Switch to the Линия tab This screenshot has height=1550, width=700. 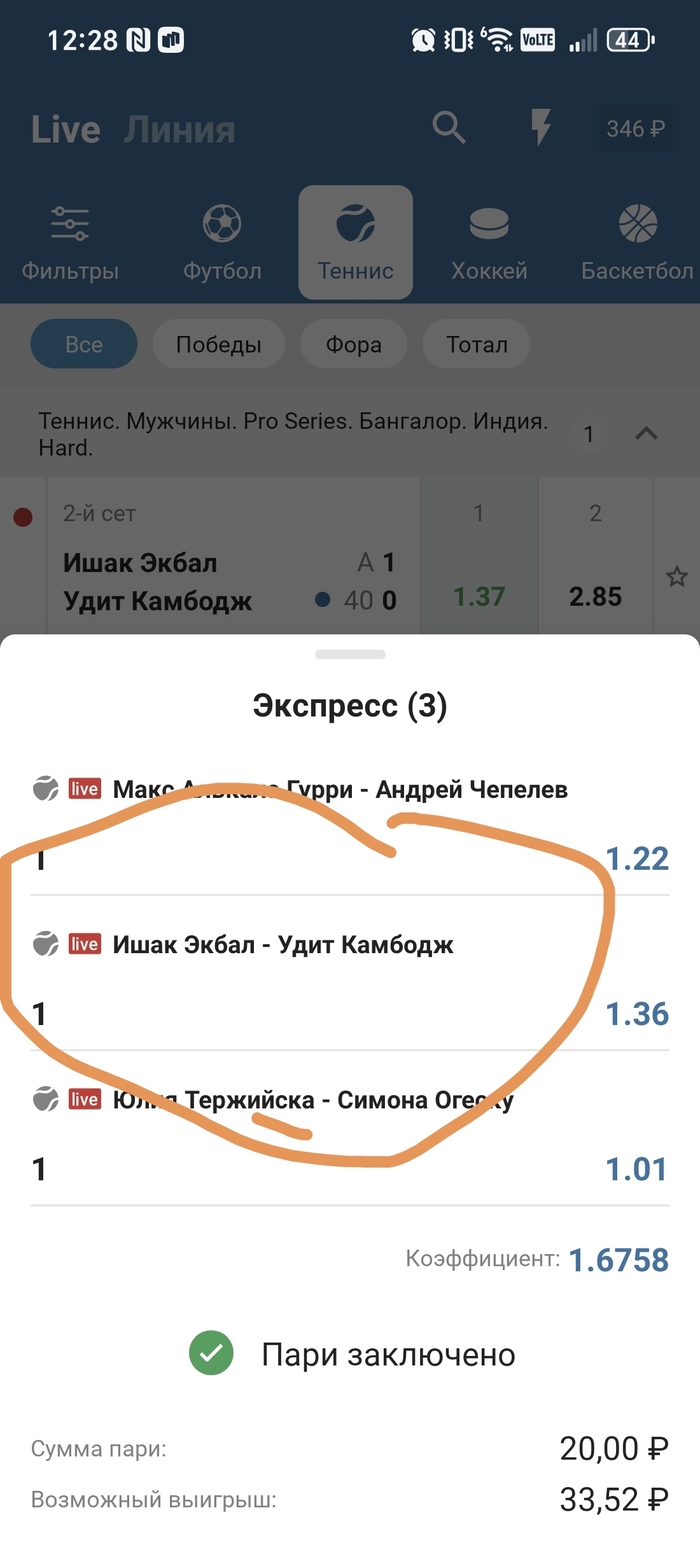[x=180, y=129]
